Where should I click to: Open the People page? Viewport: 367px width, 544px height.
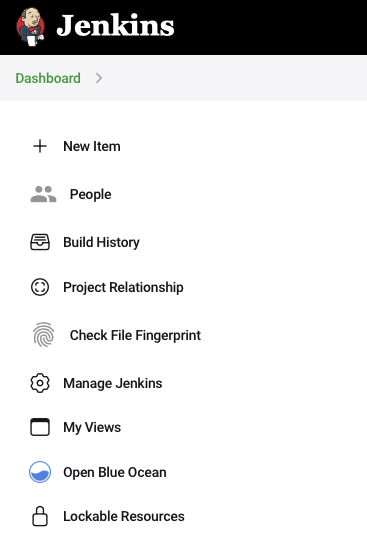[x=71, y=194]
